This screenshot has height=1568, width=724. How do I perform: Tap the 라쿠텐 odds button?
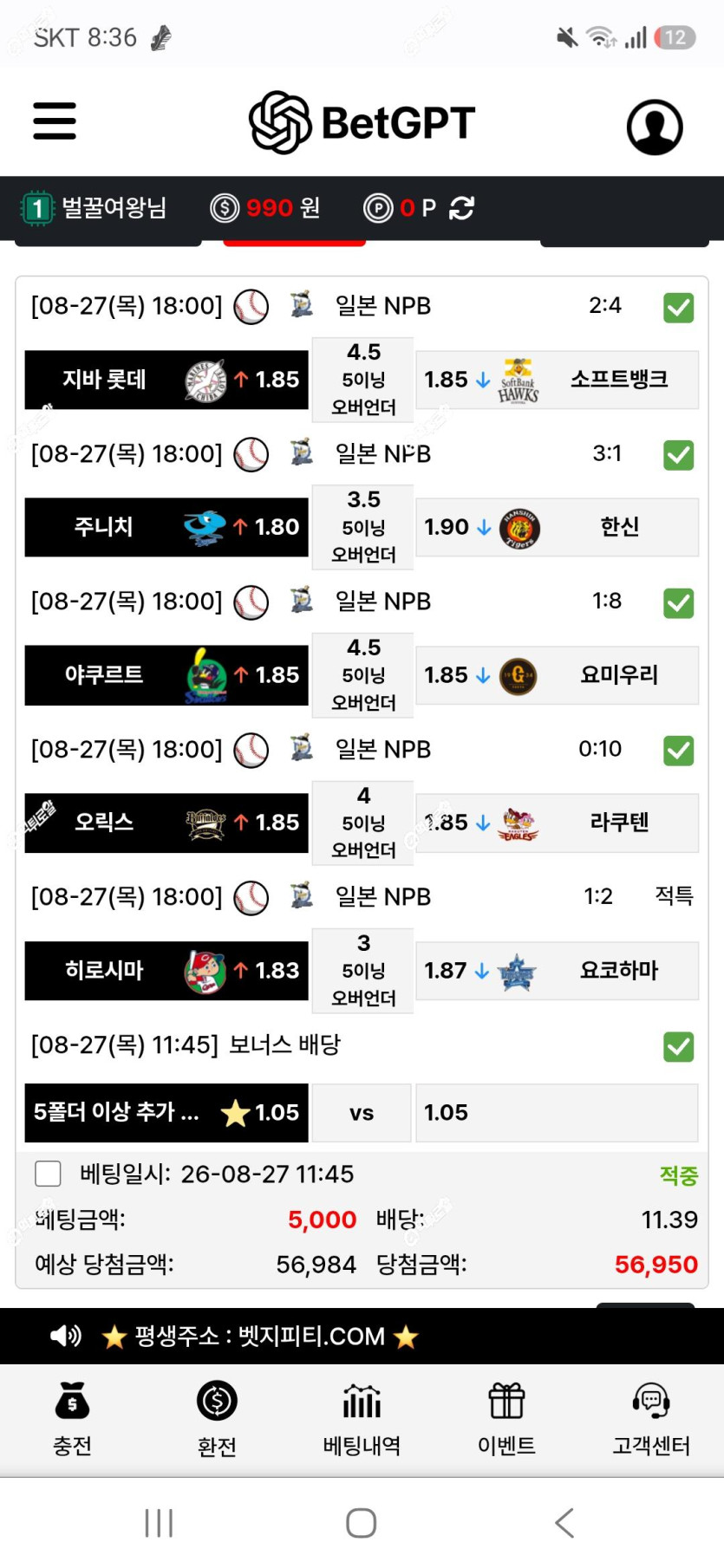[558, 823]
